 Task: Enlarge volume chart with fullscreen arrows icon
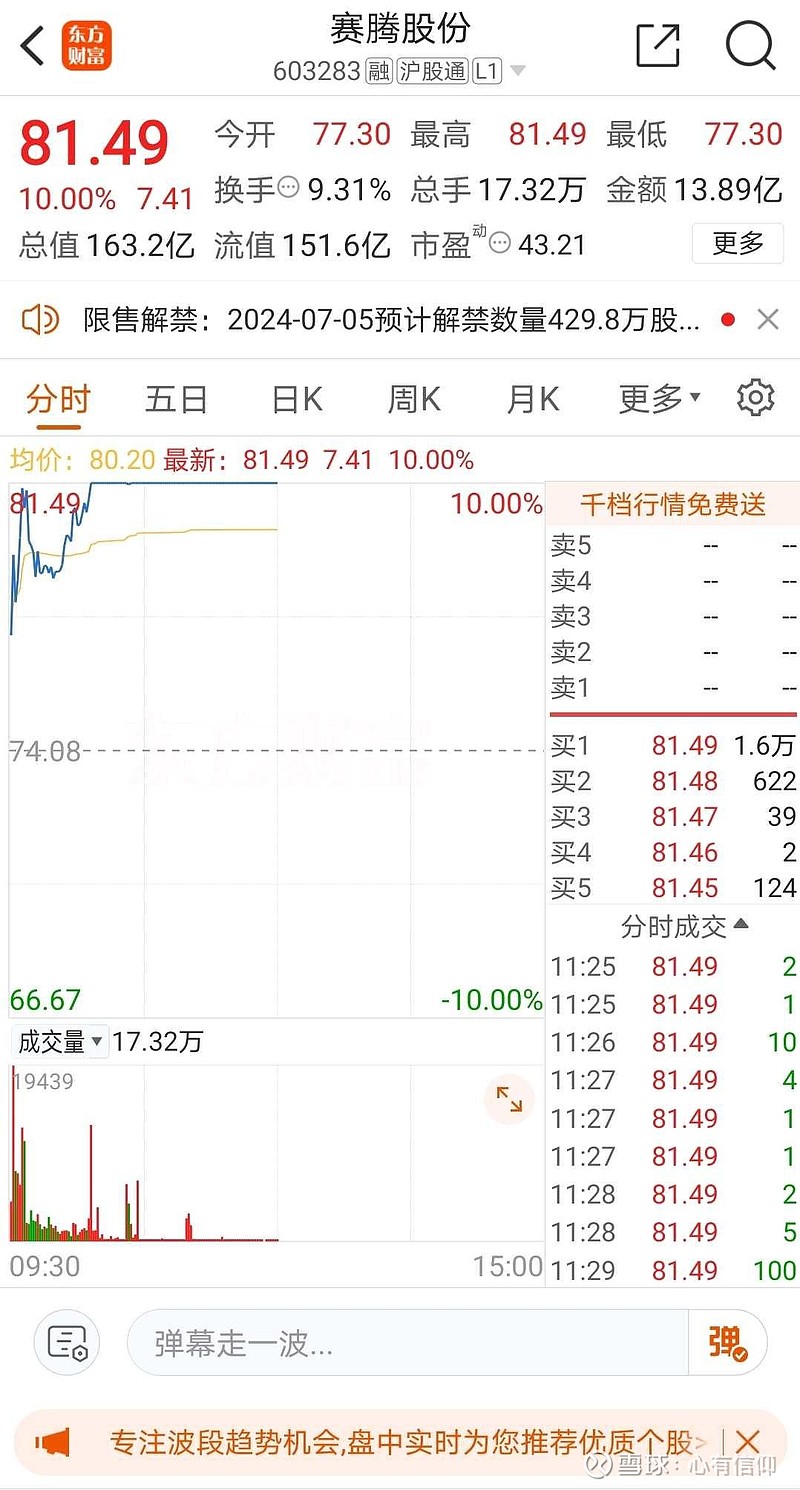coord(509,1099)
